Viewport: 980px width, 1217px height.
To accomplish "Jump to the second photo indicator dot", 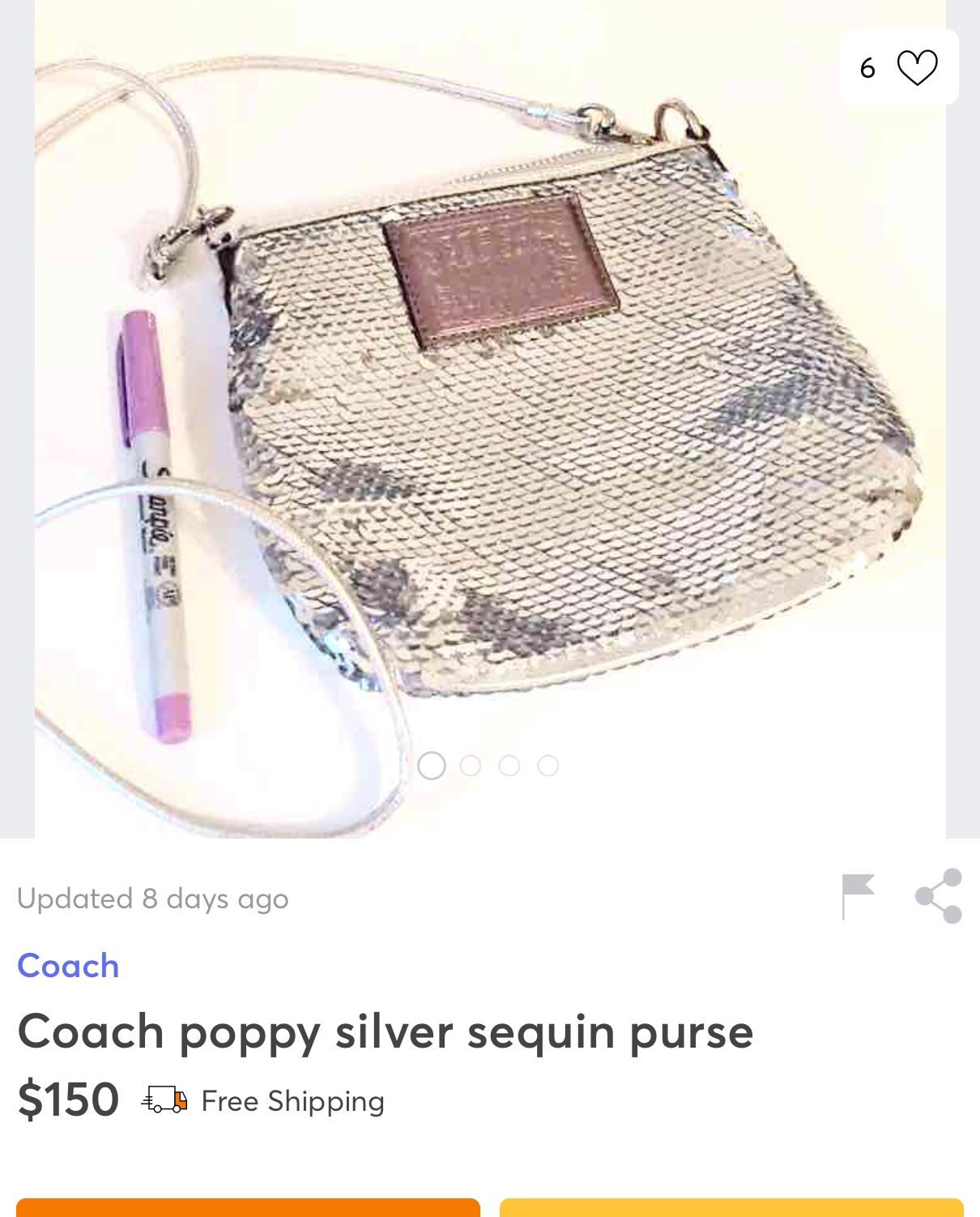I will [471, 766].
